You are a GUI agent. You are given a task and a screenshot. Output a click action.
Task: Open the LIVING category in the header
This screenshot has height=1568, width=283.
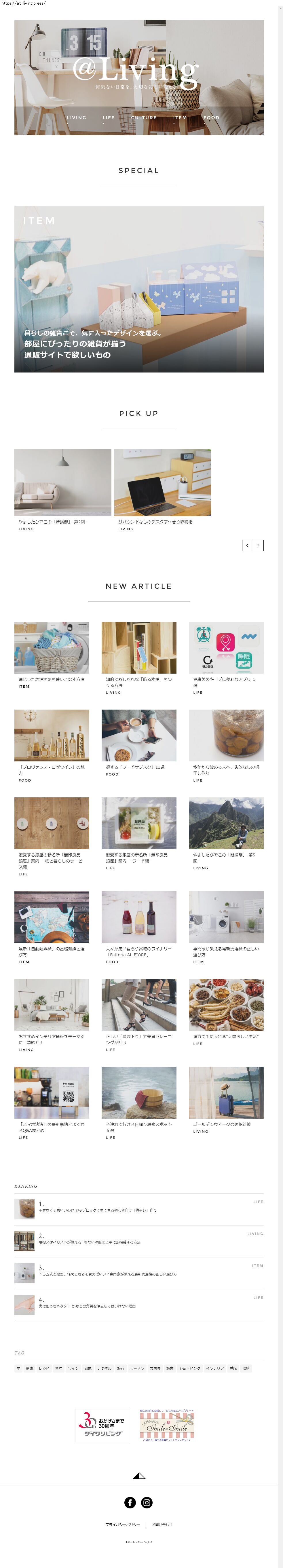(x=76, y=117)
